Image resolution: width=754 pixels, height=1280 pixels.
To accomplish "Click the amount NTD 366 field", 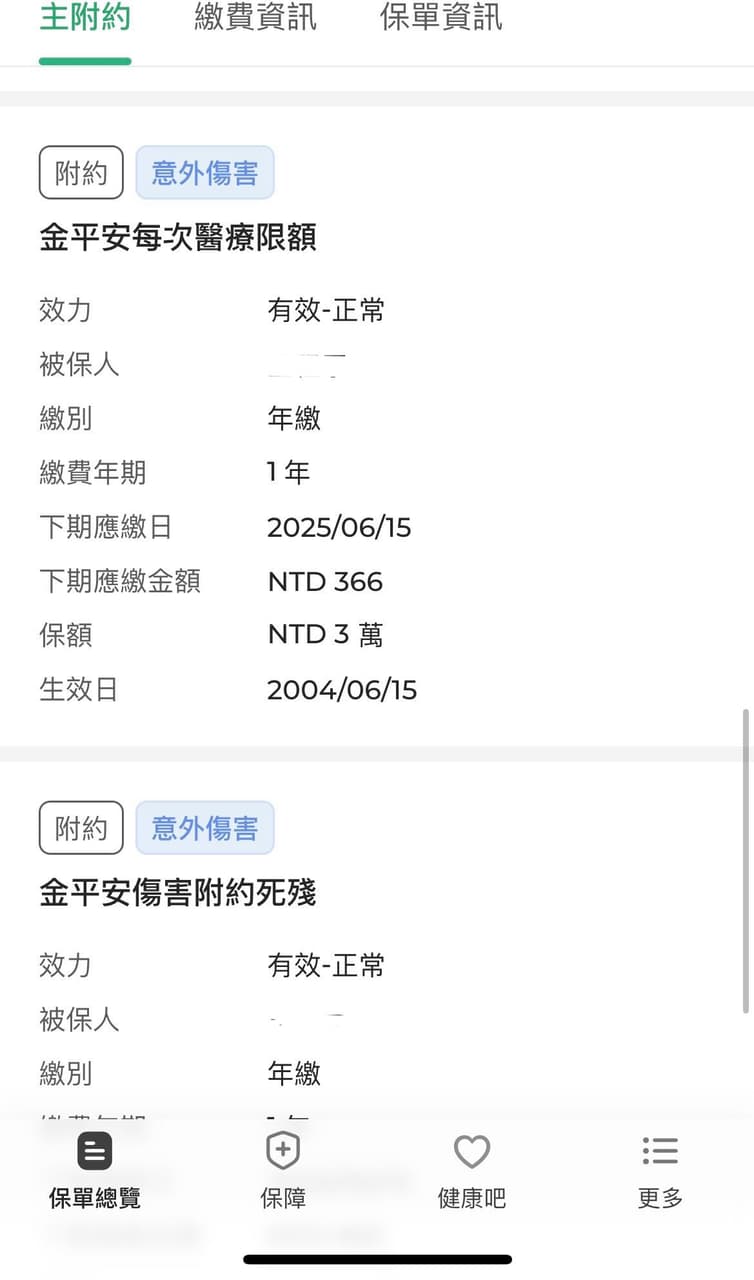I will pos(327,581).
